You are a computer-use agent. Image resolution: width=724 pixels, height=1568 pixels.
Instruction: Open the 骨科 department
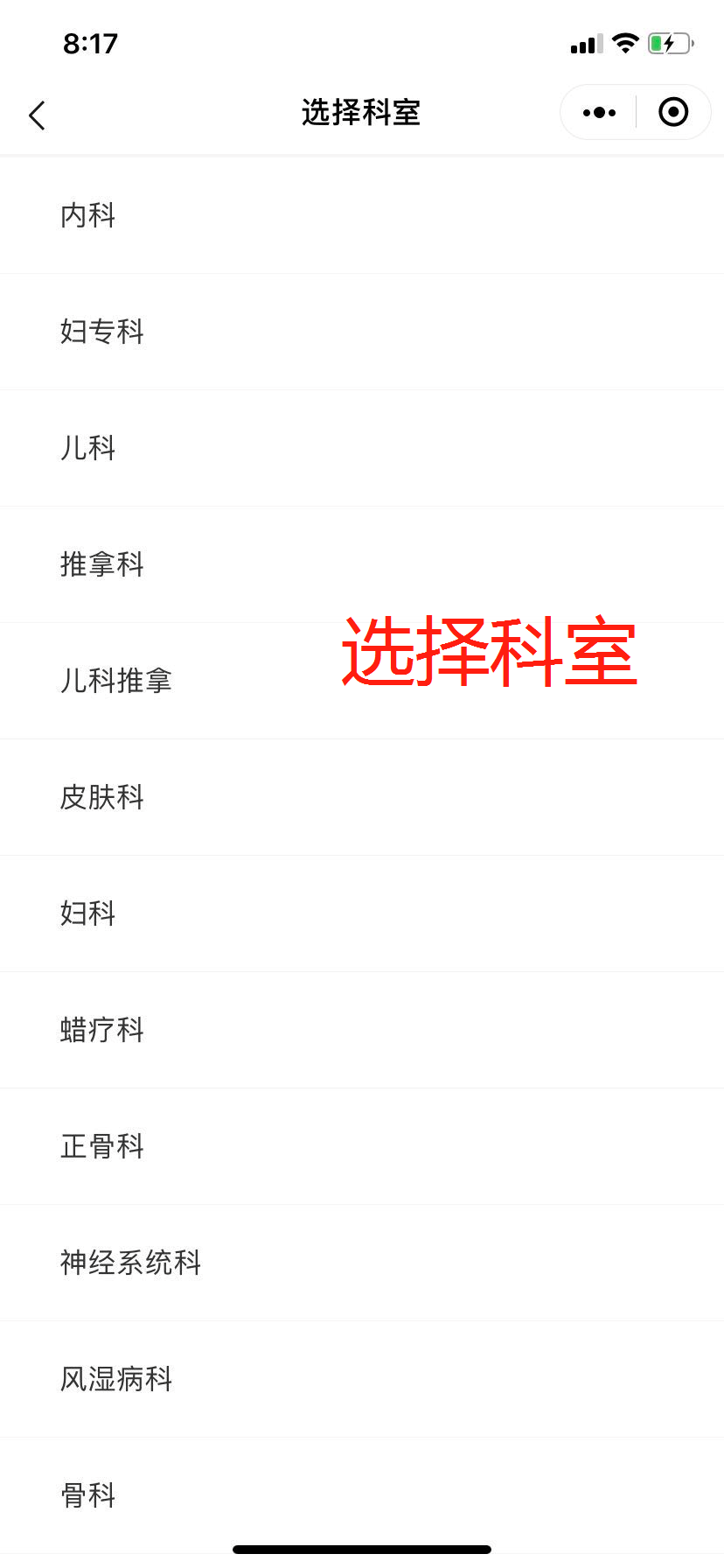(87, 1494)
